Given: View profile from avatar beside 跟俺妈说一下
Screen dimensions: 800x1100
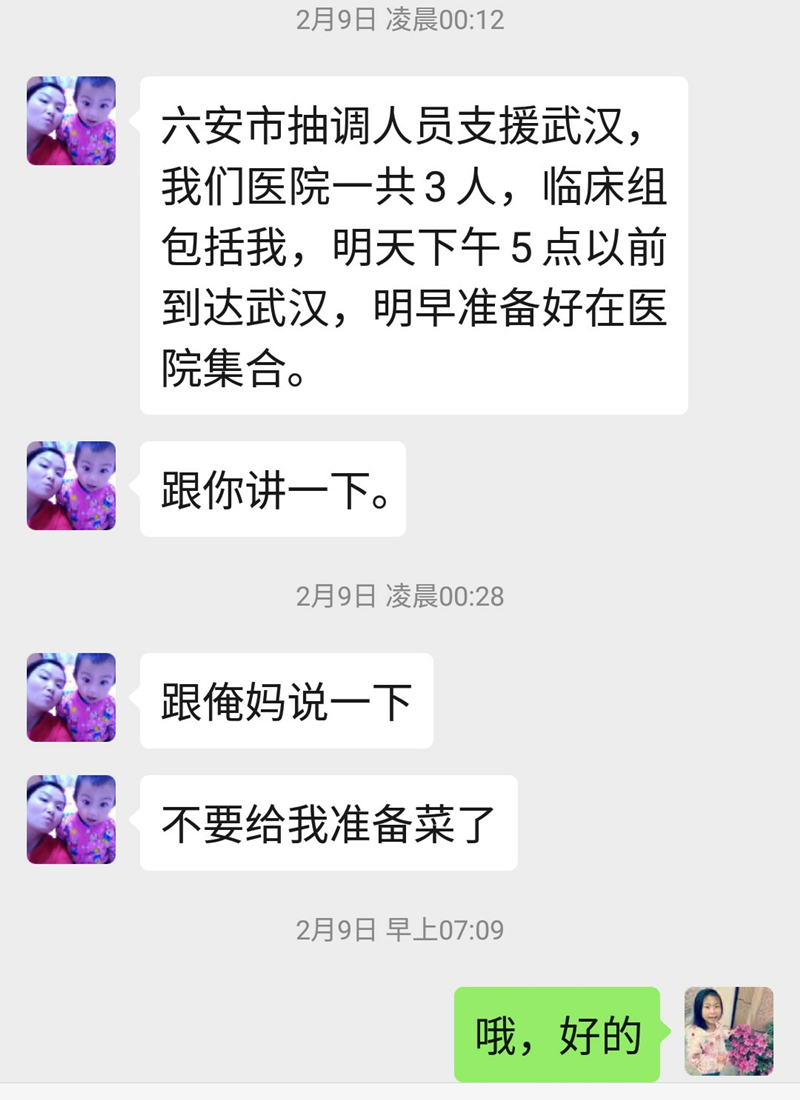Looking at the screenshot, I should click(x=71, y=698).
